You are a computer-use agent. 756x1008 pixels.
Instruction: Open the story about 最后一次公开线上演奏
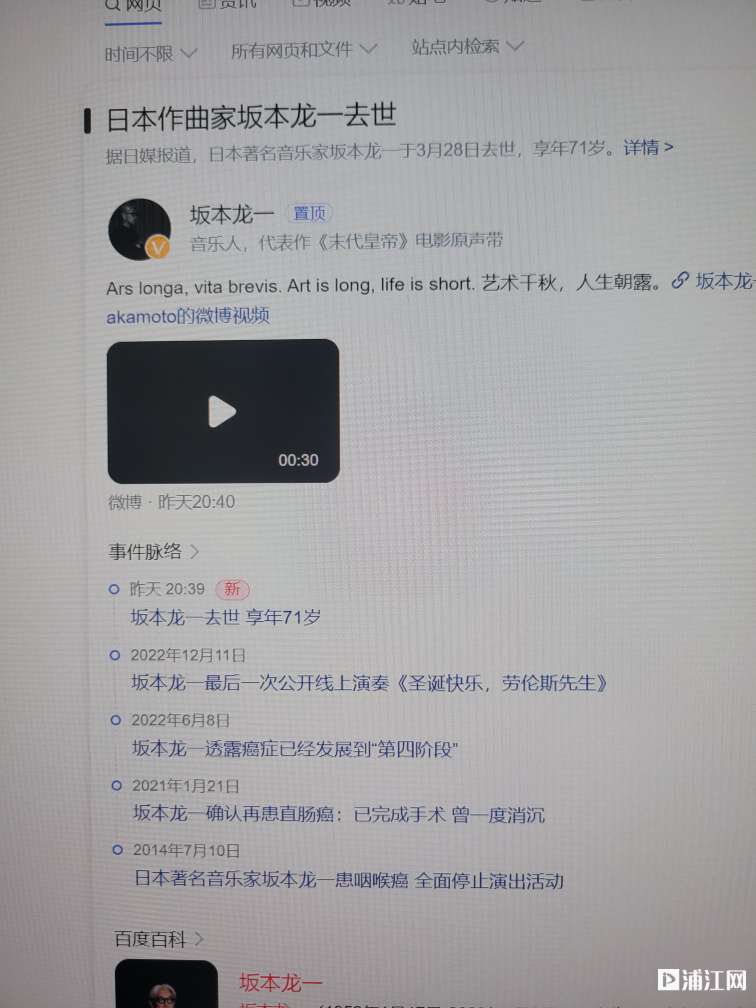[370, 684]
